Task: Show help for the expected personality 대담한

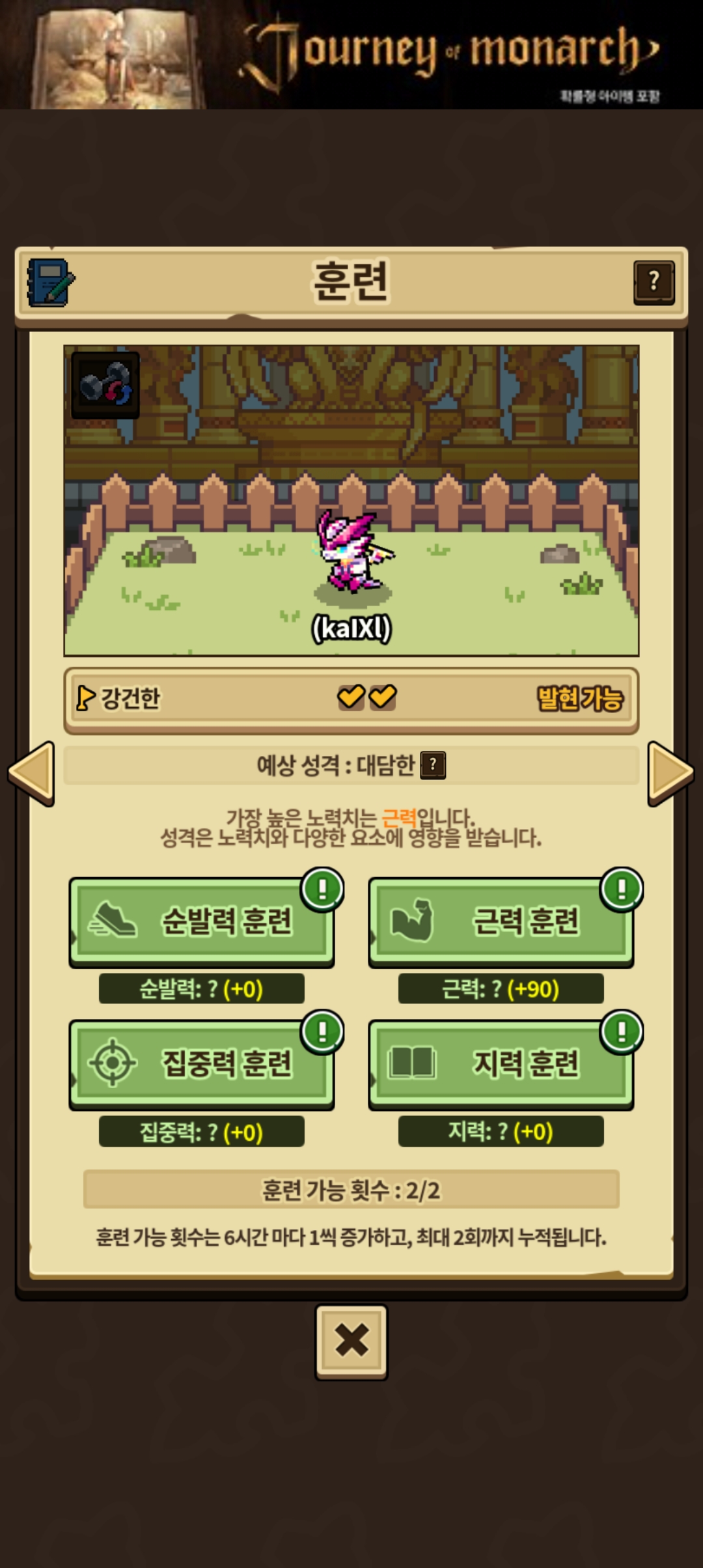Action: coord(433,765)
